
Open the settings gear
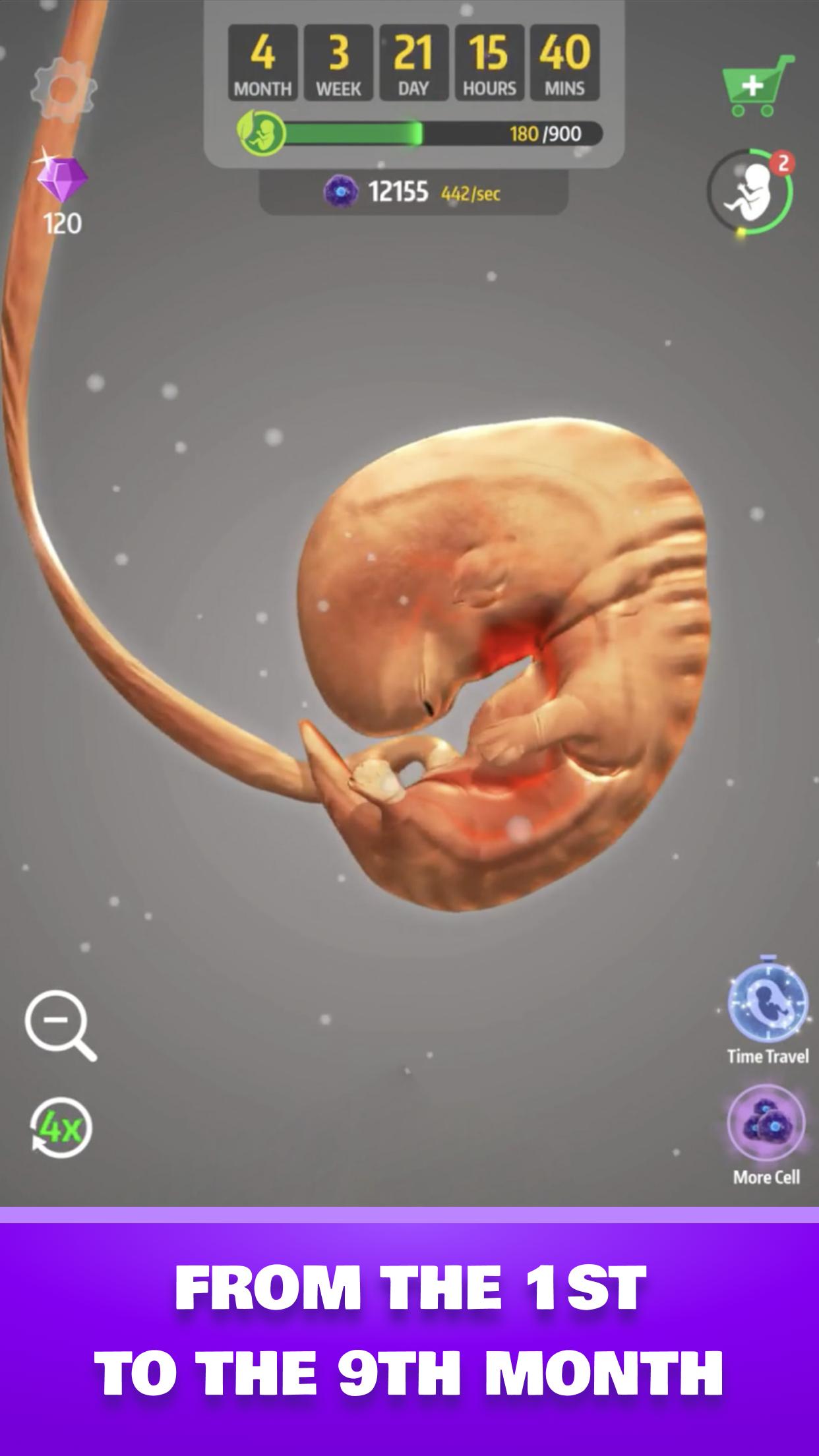[64, 89]
